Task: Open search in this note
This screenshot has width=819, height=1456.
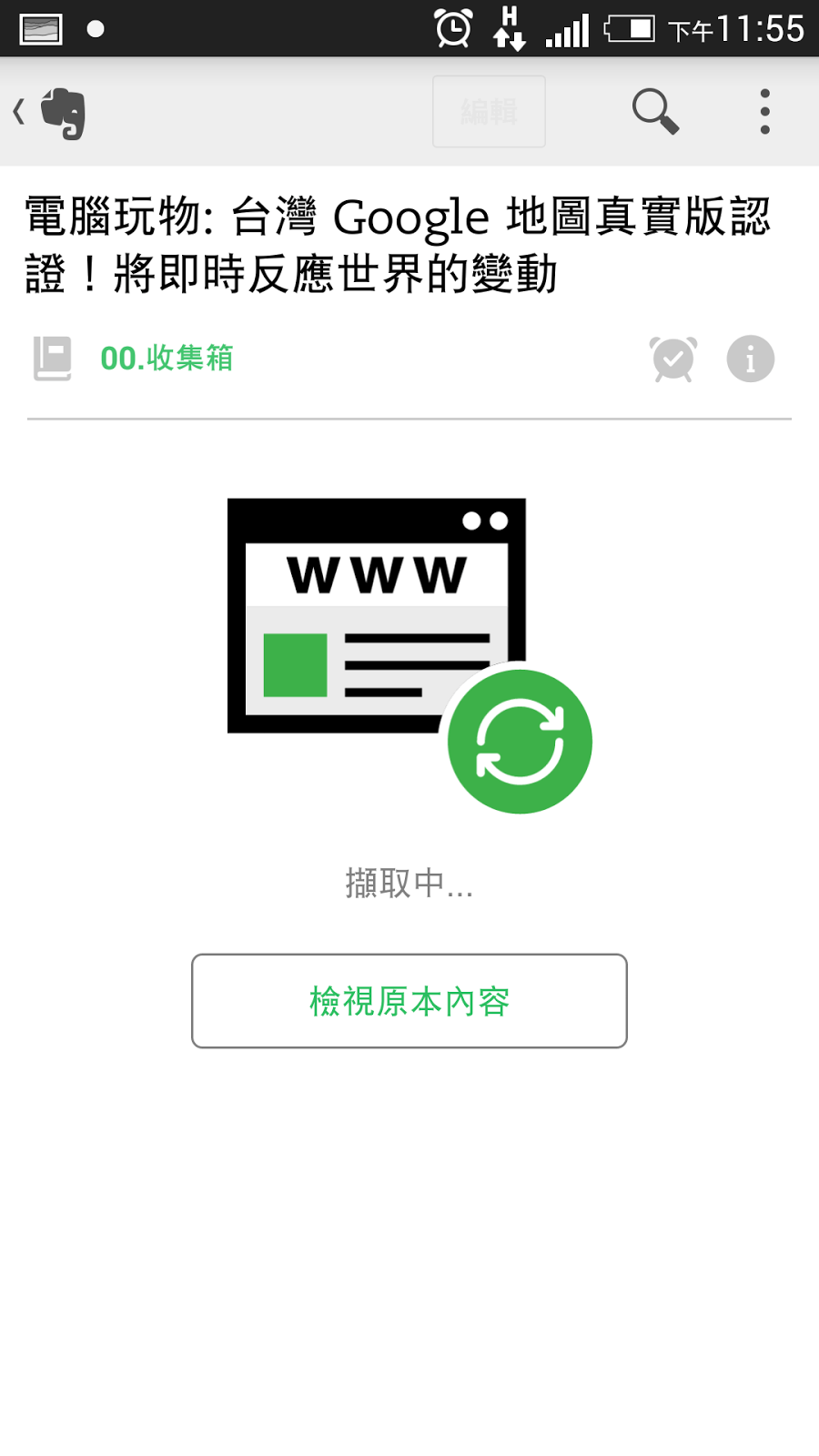Action: (x=656, y=112)
